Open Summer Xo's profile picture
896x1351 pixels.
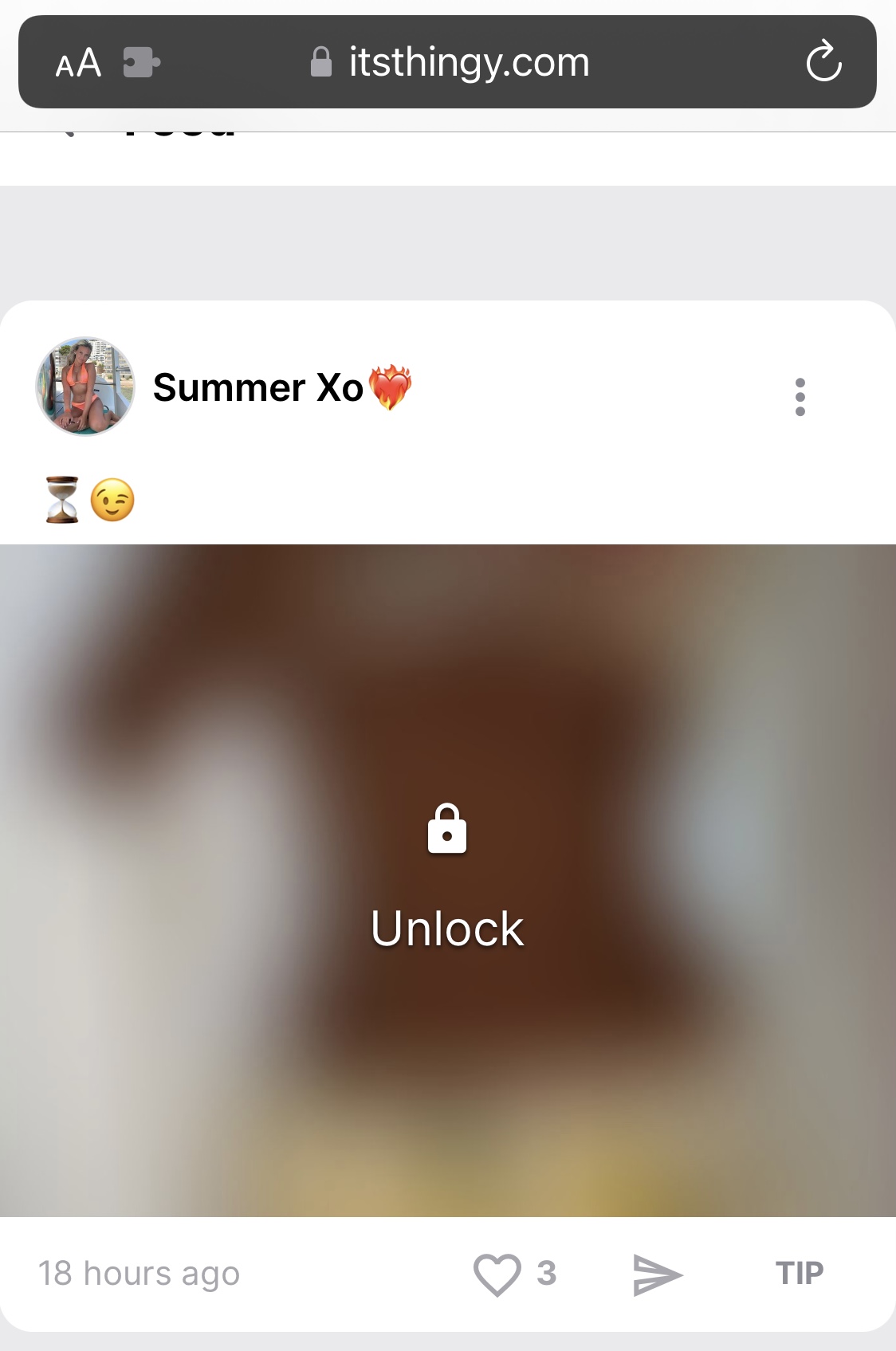pyautogui.click(x=85, y=387)
